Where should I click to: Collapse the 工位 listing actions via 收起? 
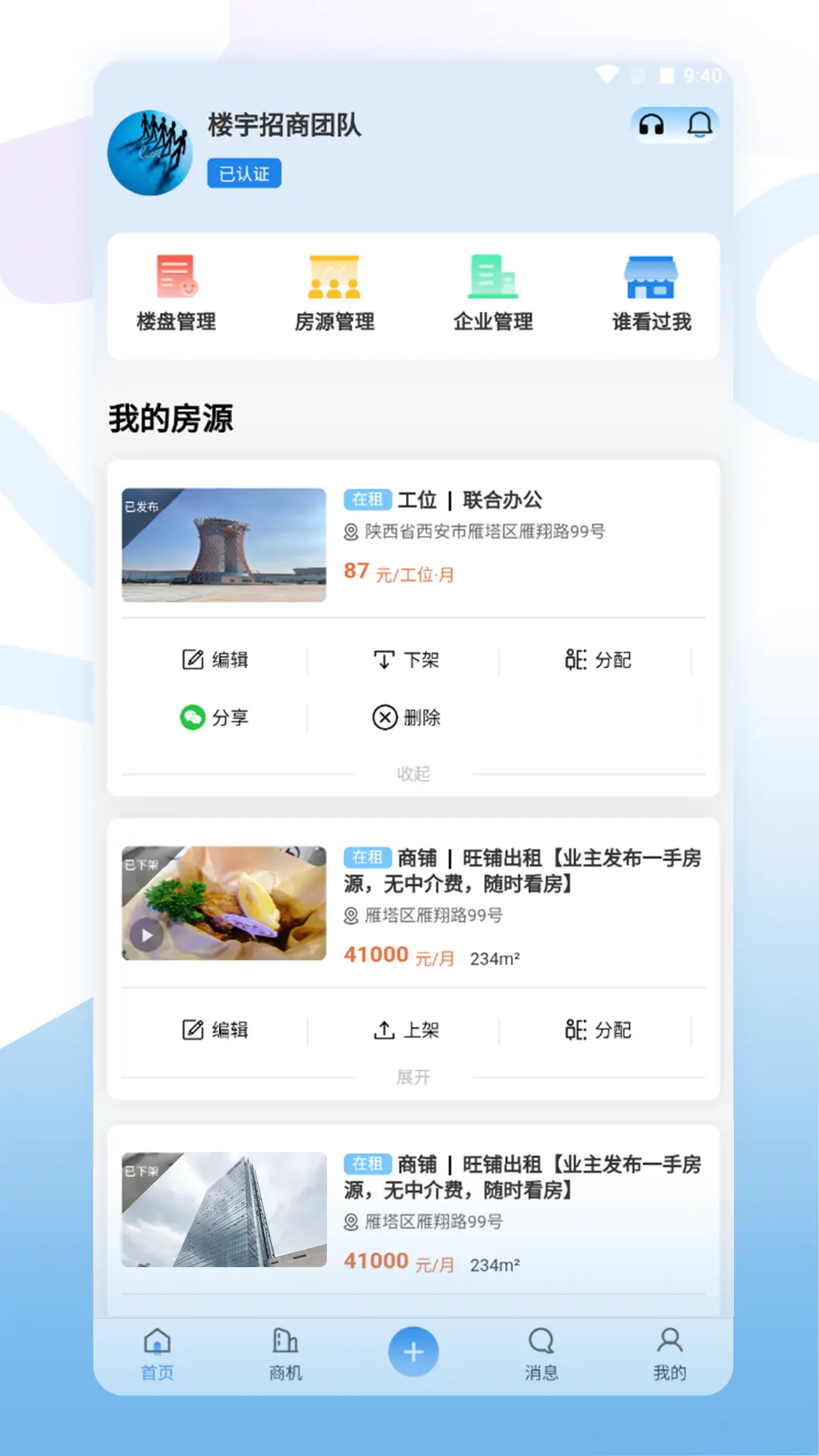coord(413,773)
